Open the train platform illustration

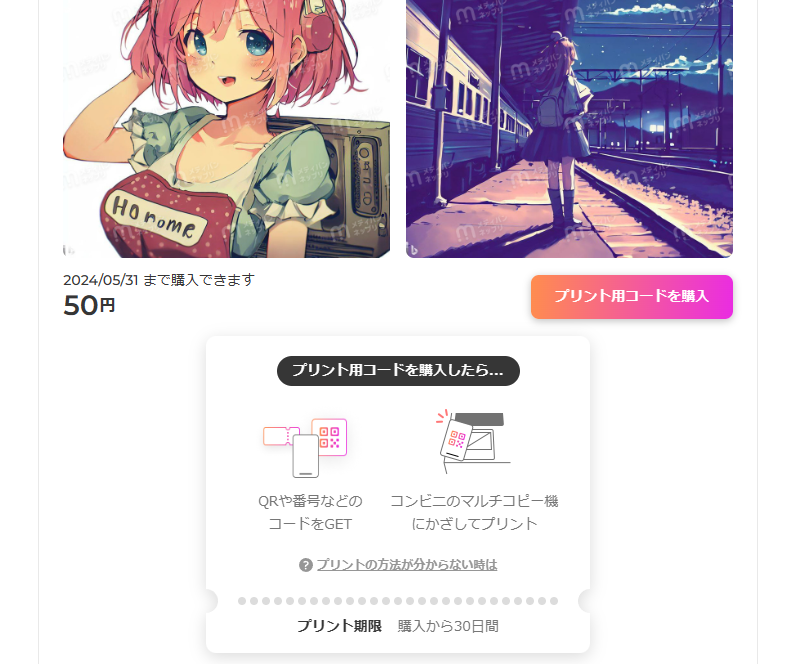coord(569,128)
